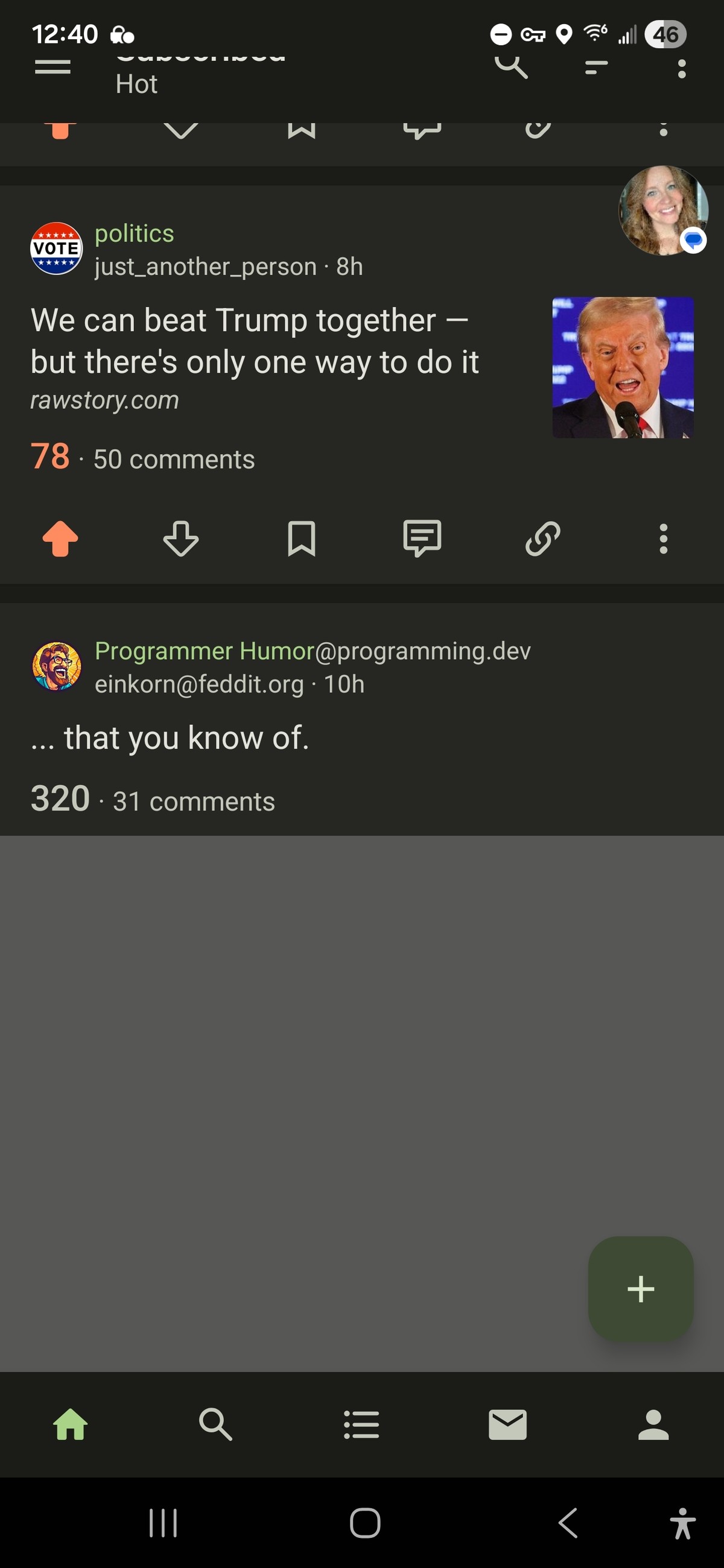Open the navigation drawer menu

[53, 68]
